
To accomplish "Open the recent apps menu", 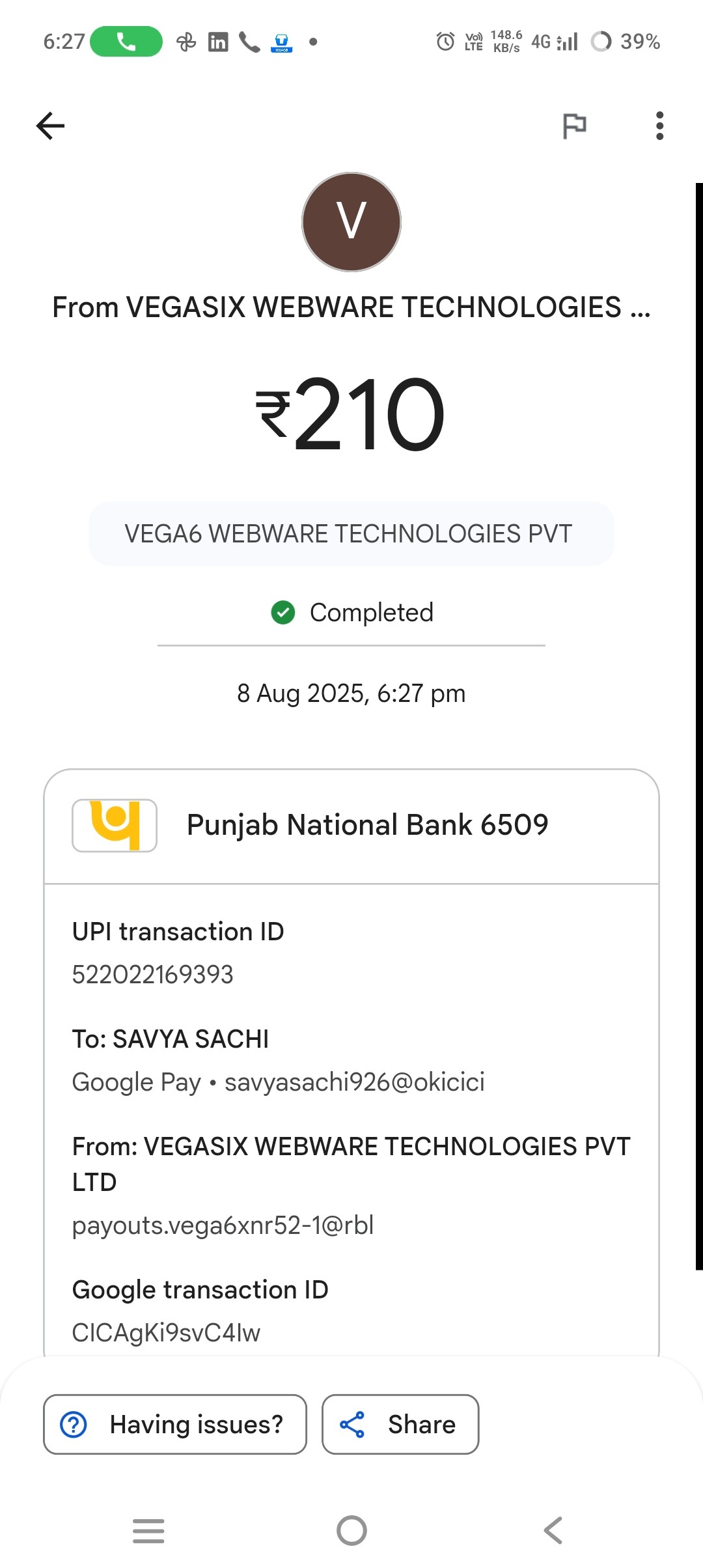I will (148, 1530).
